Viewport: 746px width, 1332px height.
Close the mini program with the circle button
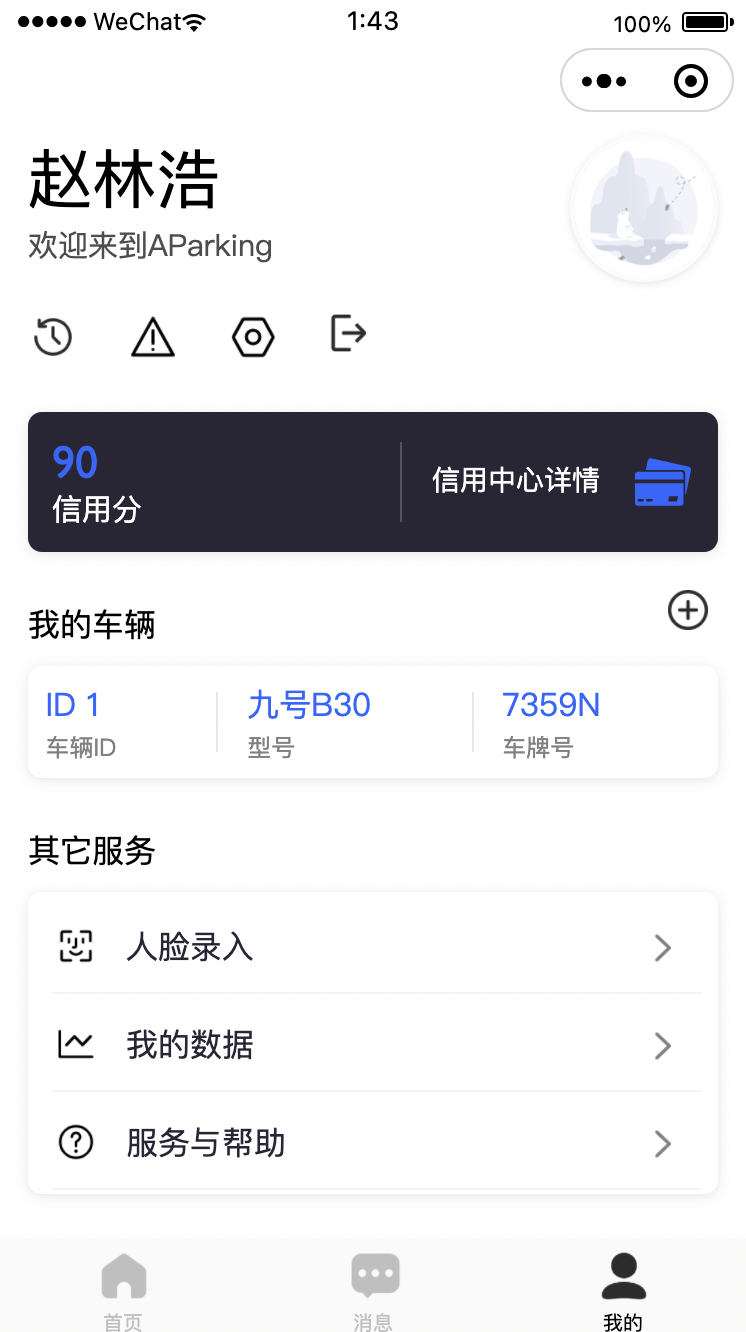click(x=691, y=81)
